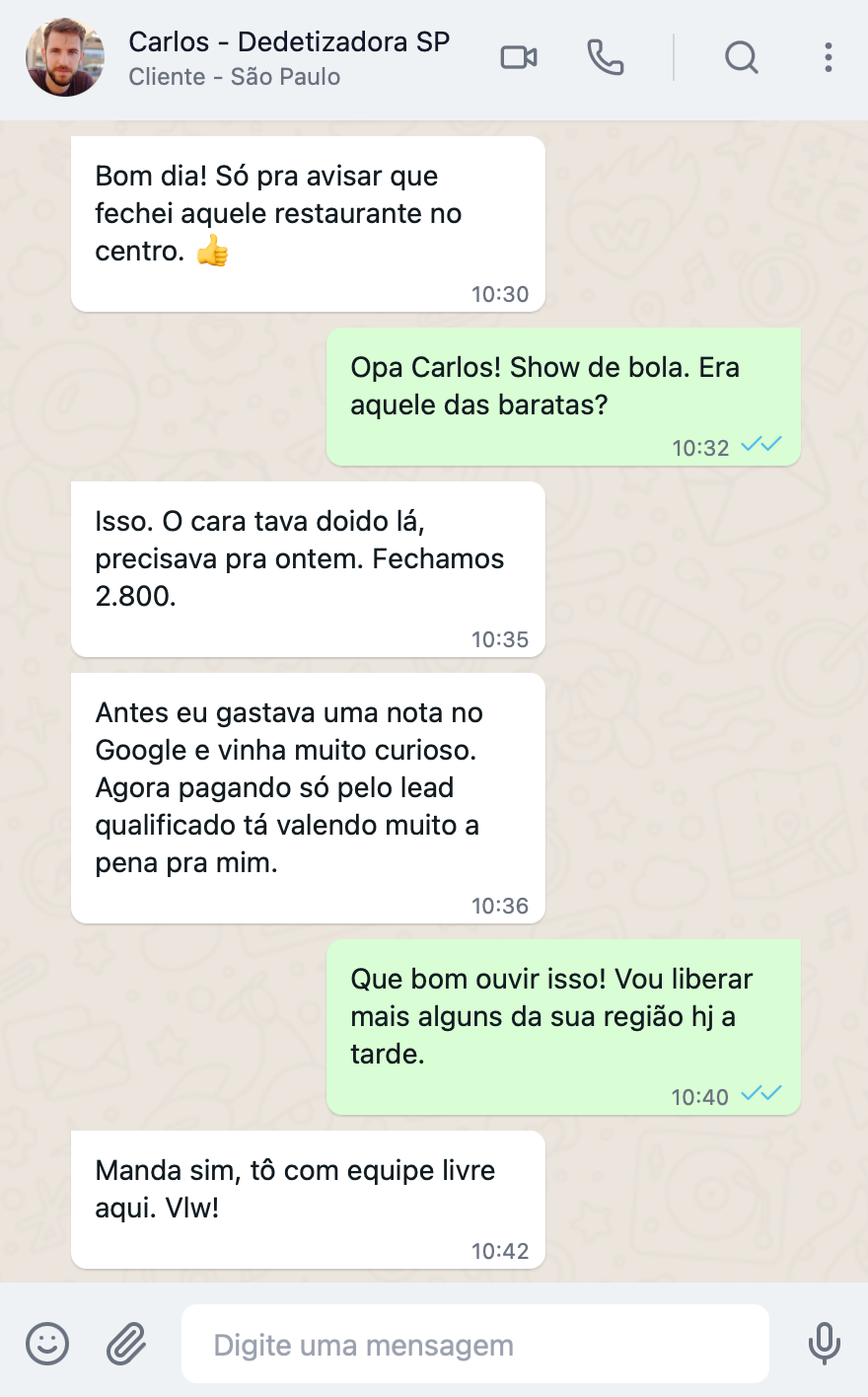Click the Digite uma mensagem input field
The width and height of the screenshot is (868, 1397).
tap(473, 1344)
